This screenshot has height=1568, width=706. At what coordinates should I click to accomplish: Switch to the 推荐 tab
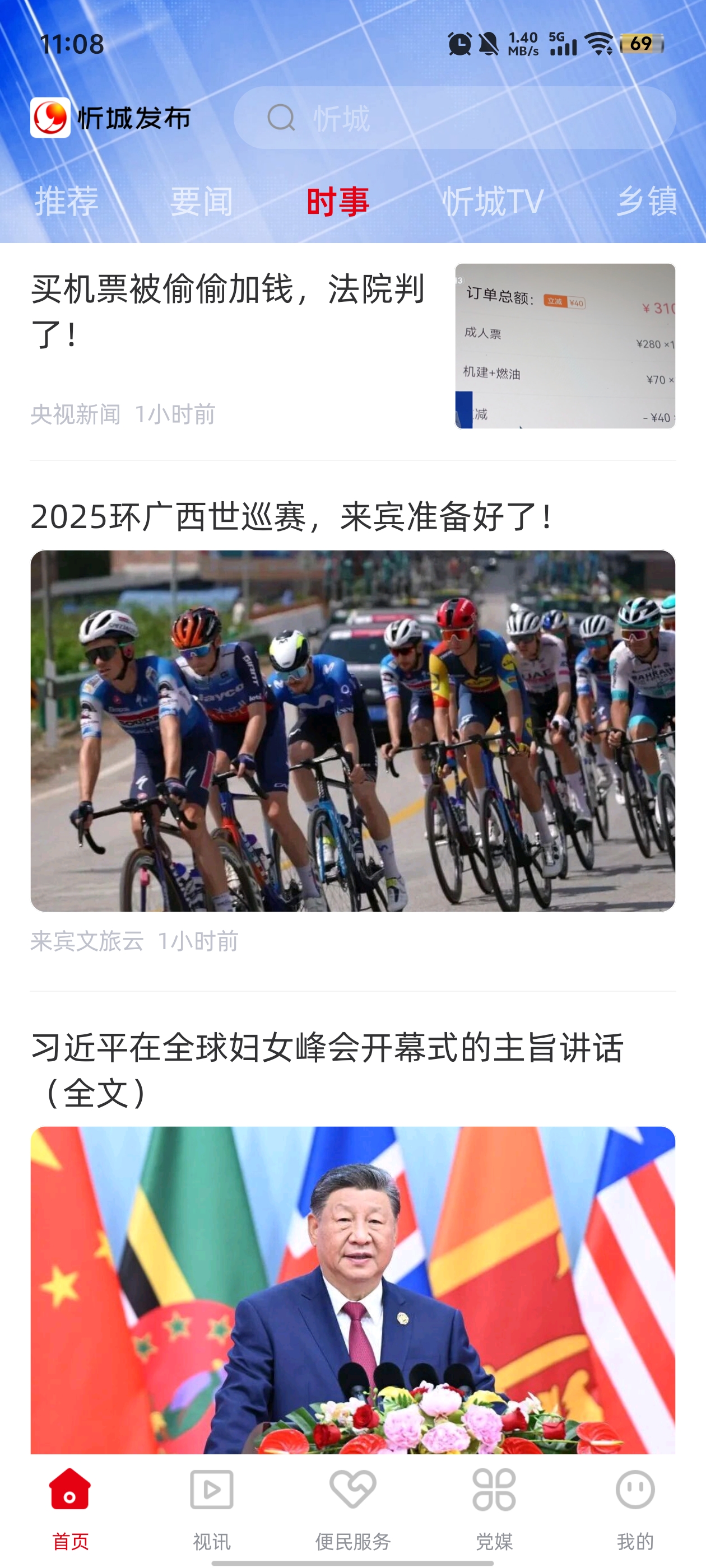point(66,201)
